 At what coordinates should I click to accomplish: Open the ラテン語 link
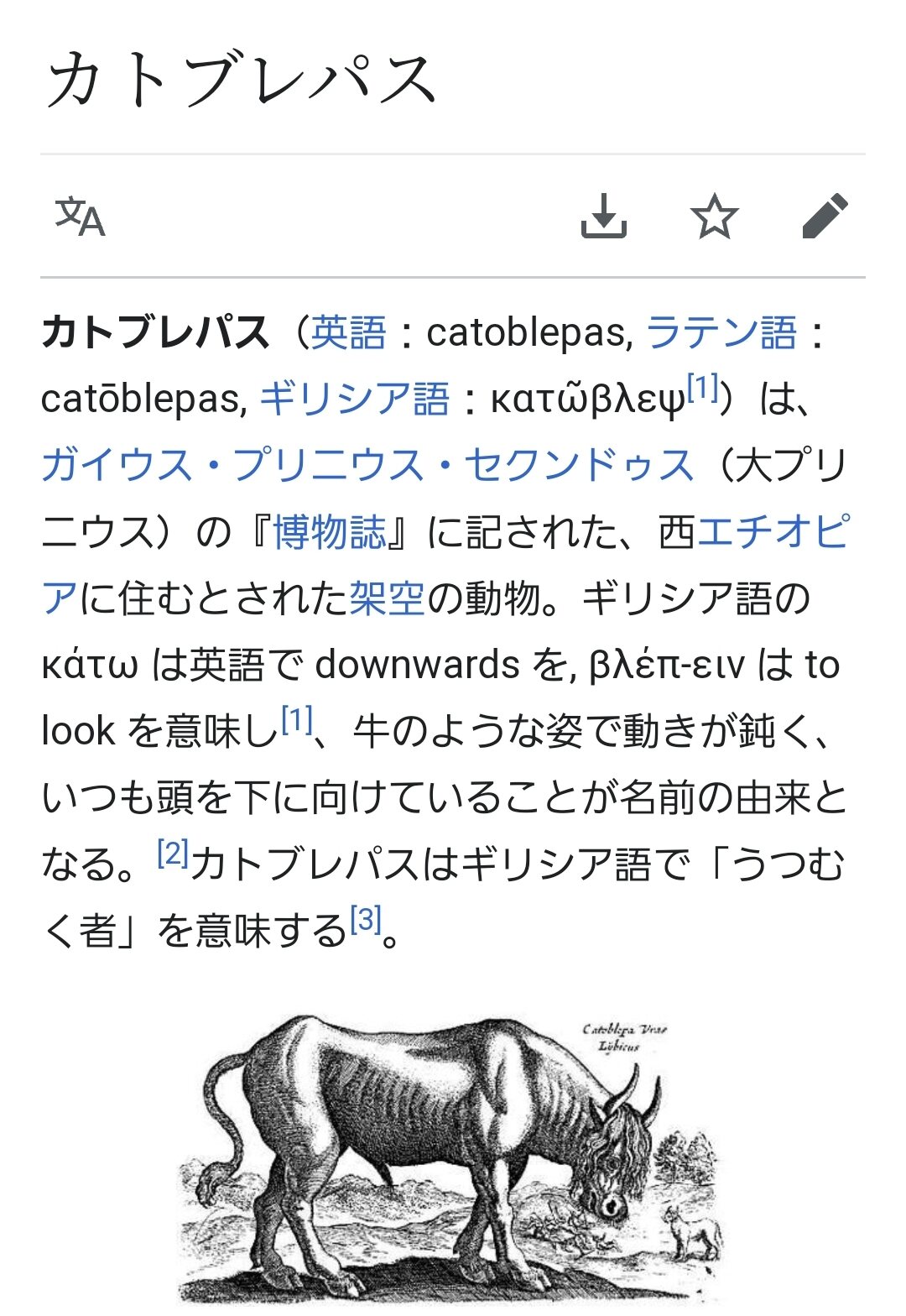tap(721, 332)
